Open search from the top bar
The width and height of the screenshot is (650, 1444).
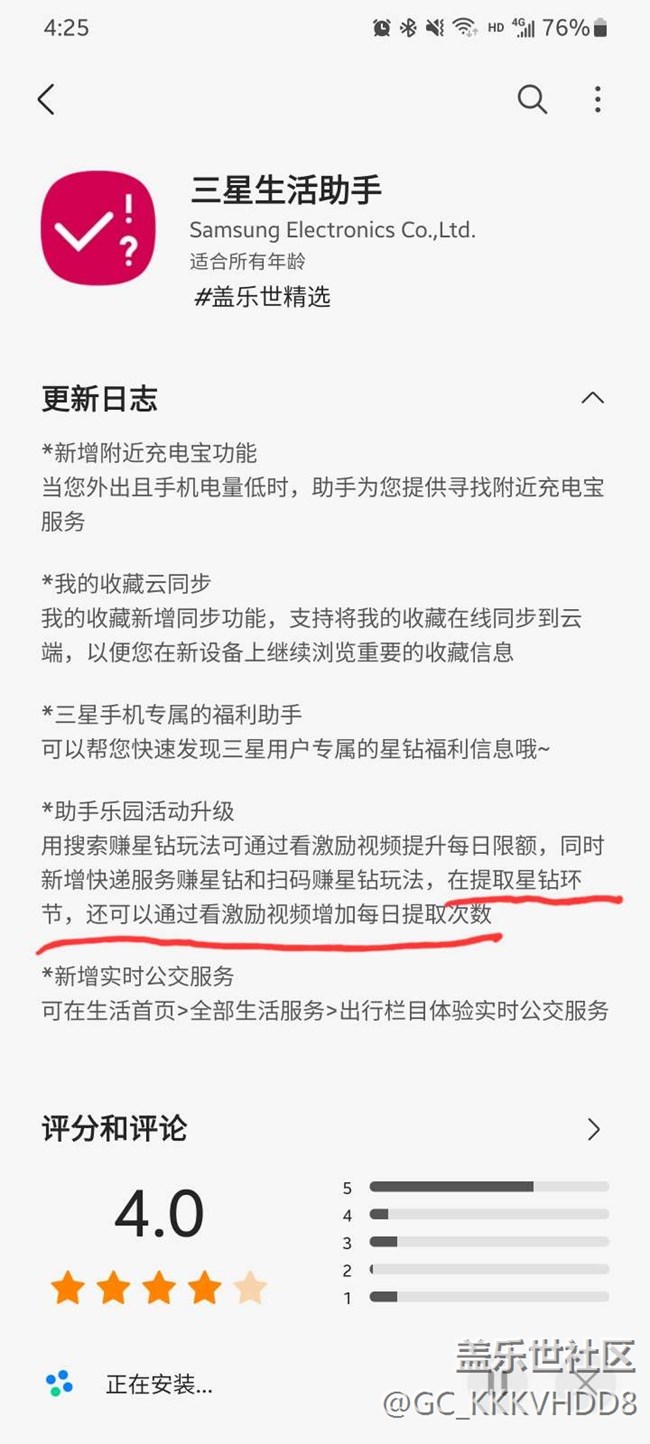pyautogui.click(x=531, y=99)
